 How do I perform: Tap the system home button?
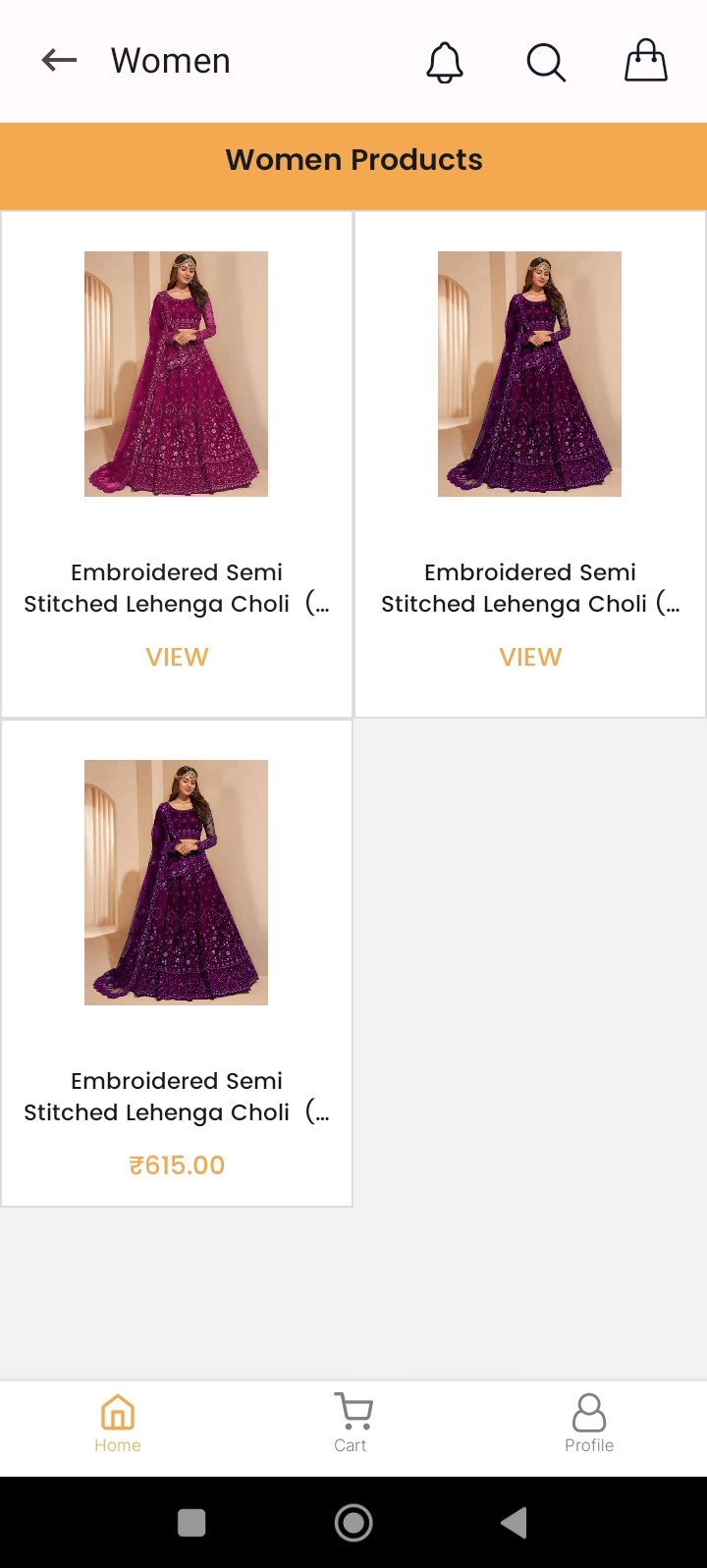coord(353,1523)
